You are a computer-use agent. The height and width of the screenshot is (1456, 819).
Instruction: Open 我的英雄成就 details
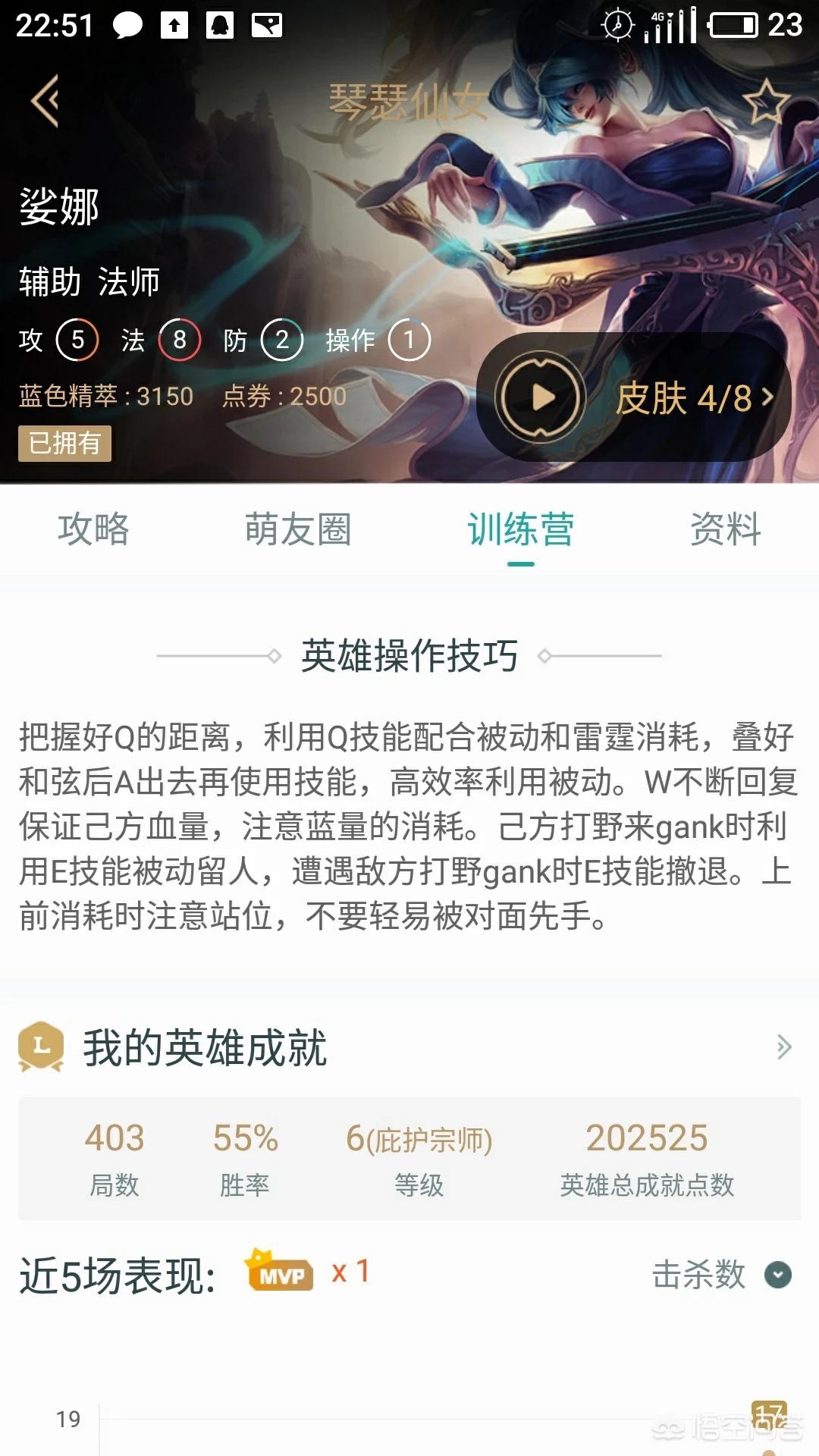tap(784, 1047)
